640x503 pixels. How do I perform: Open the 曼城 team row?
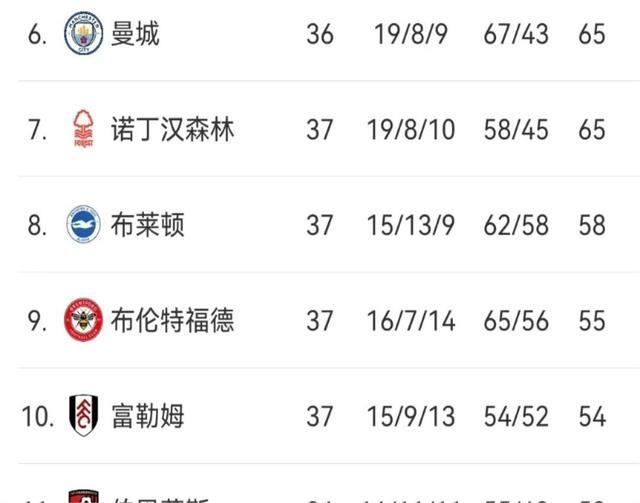pyautogui.click(x=135, y=34)
